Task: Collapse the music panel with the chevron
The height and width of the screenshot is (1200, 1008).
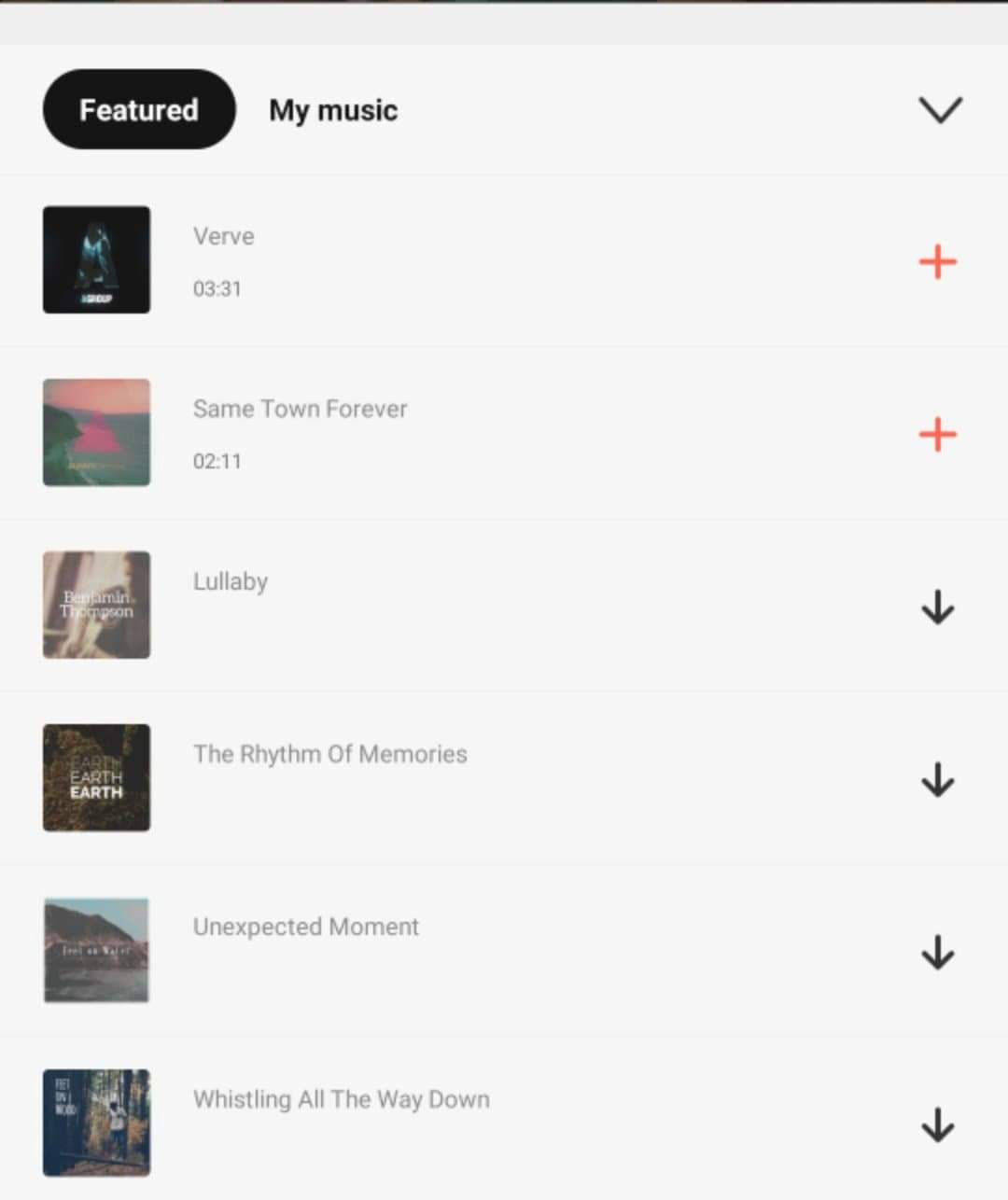Action: click(x=940, y=110)
